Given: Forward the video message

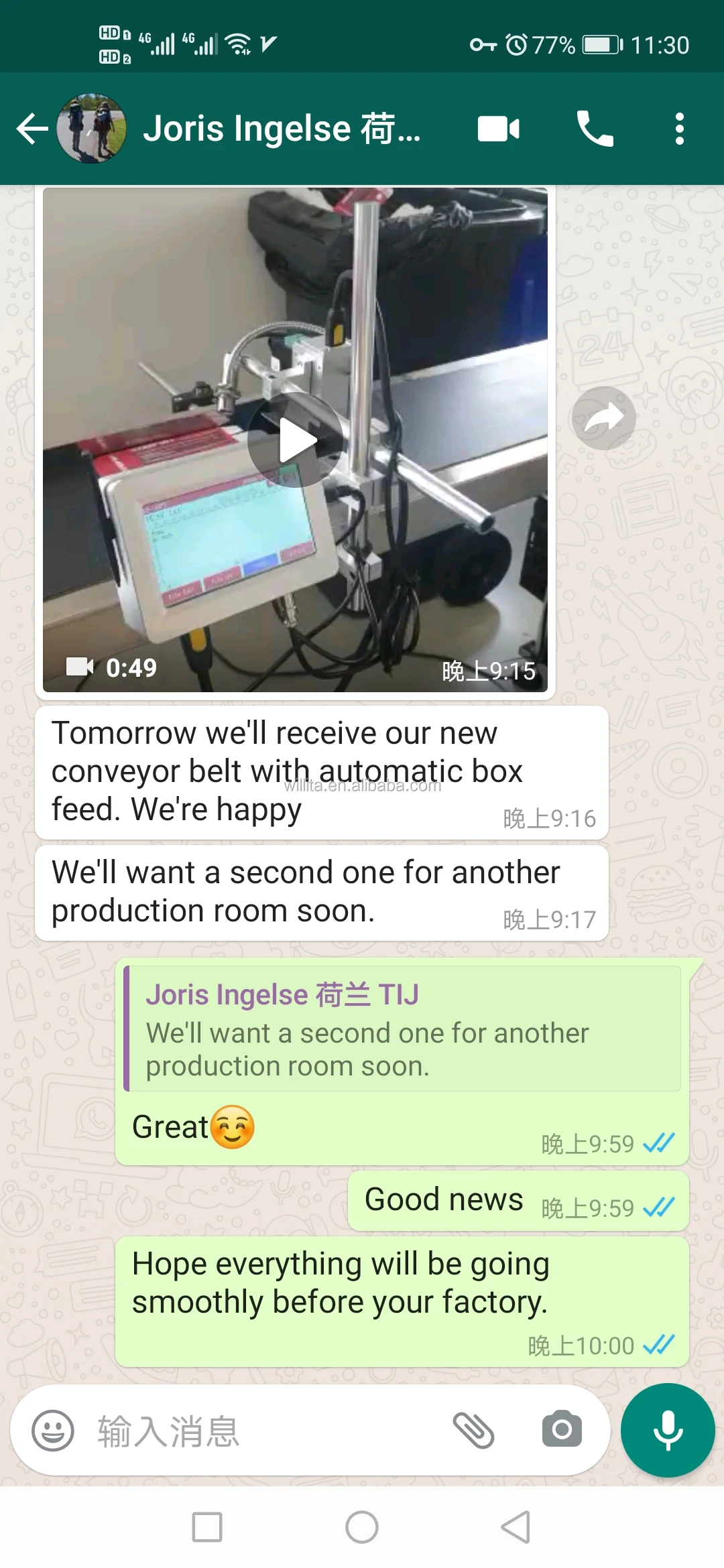Looking at the screenshot, I should pyautogui.click(x=603, y=418).
